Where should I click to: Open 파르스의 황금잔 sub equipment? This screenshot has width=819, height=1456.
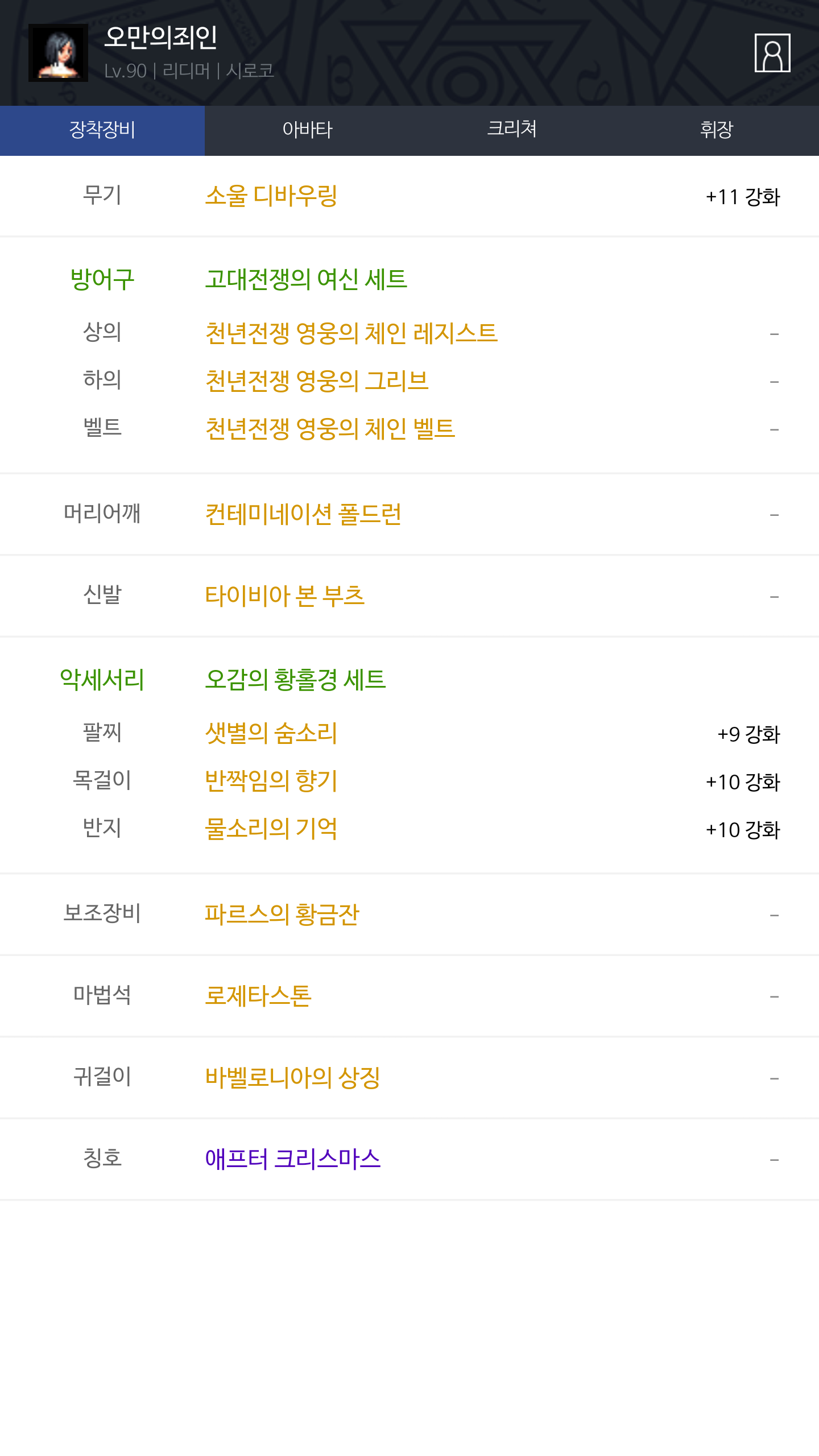point(282,915)
